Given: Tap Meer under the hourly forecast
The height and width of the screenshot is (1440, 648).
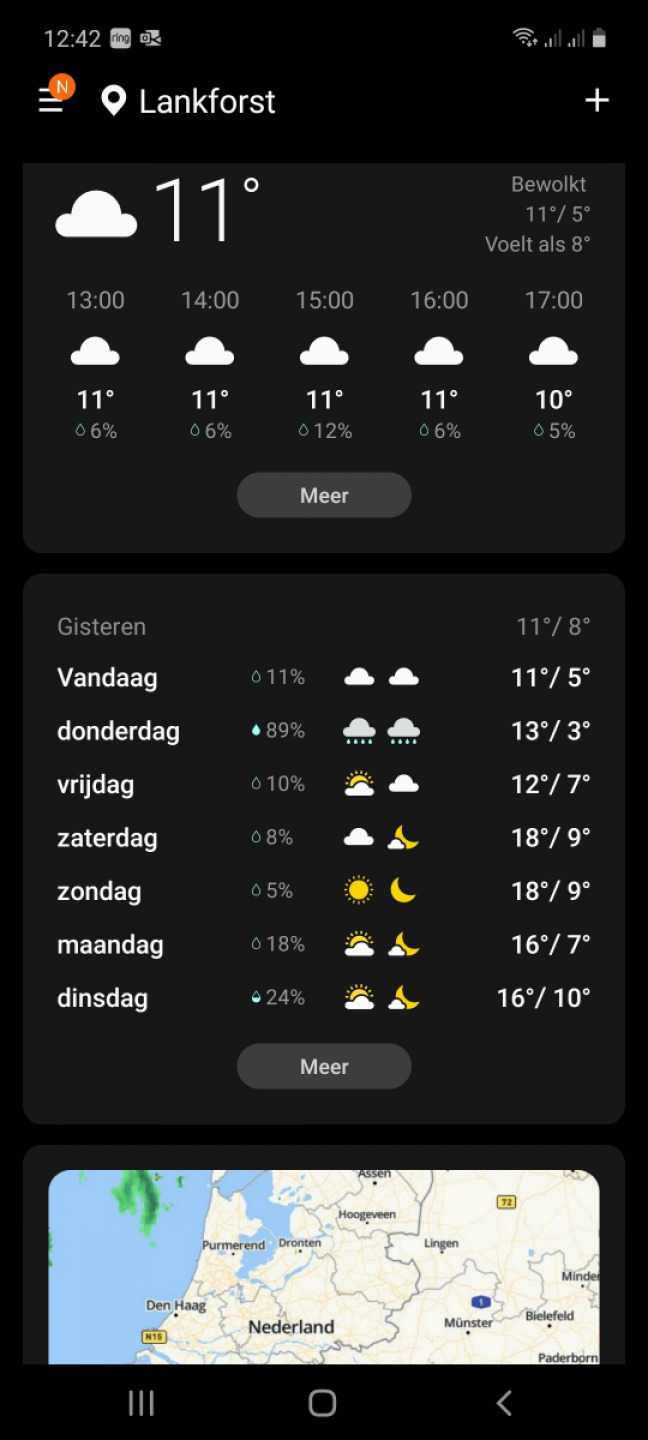Looking at the screenshot, I should point(324,495).
